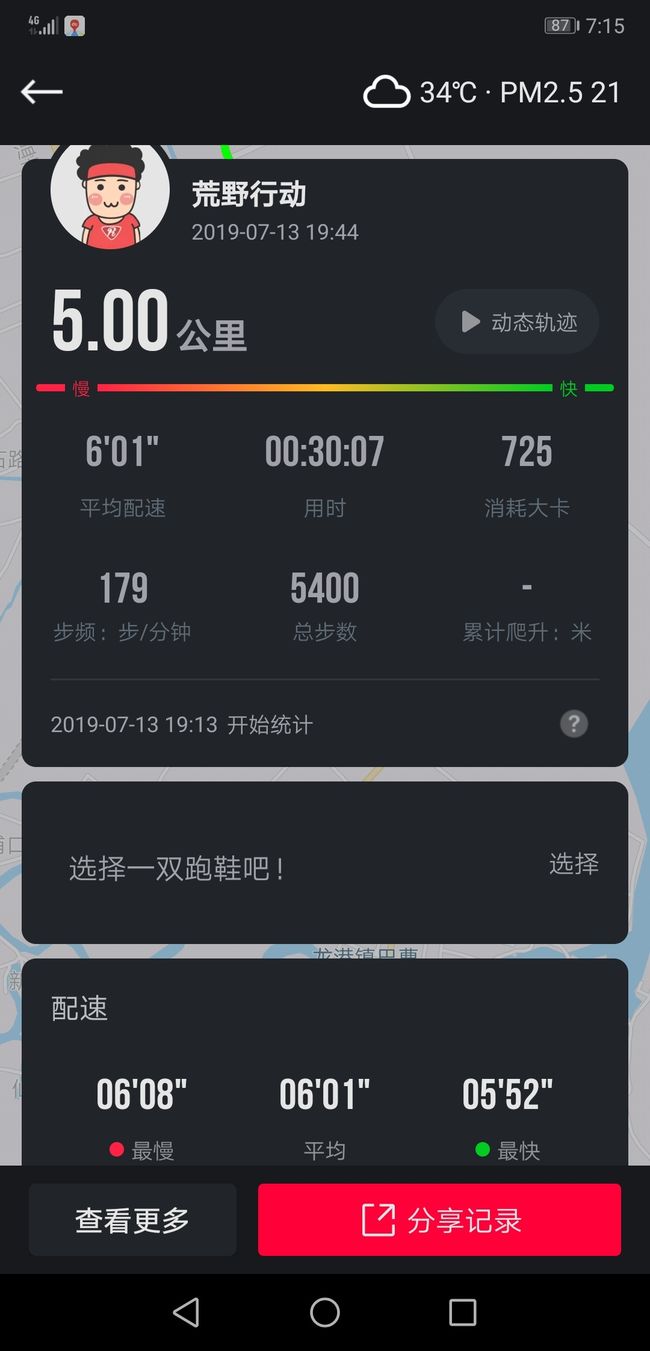This screenshot has height=1351, width=650.
Task: Open the recent apps switcher
Action: [462, 1312]
